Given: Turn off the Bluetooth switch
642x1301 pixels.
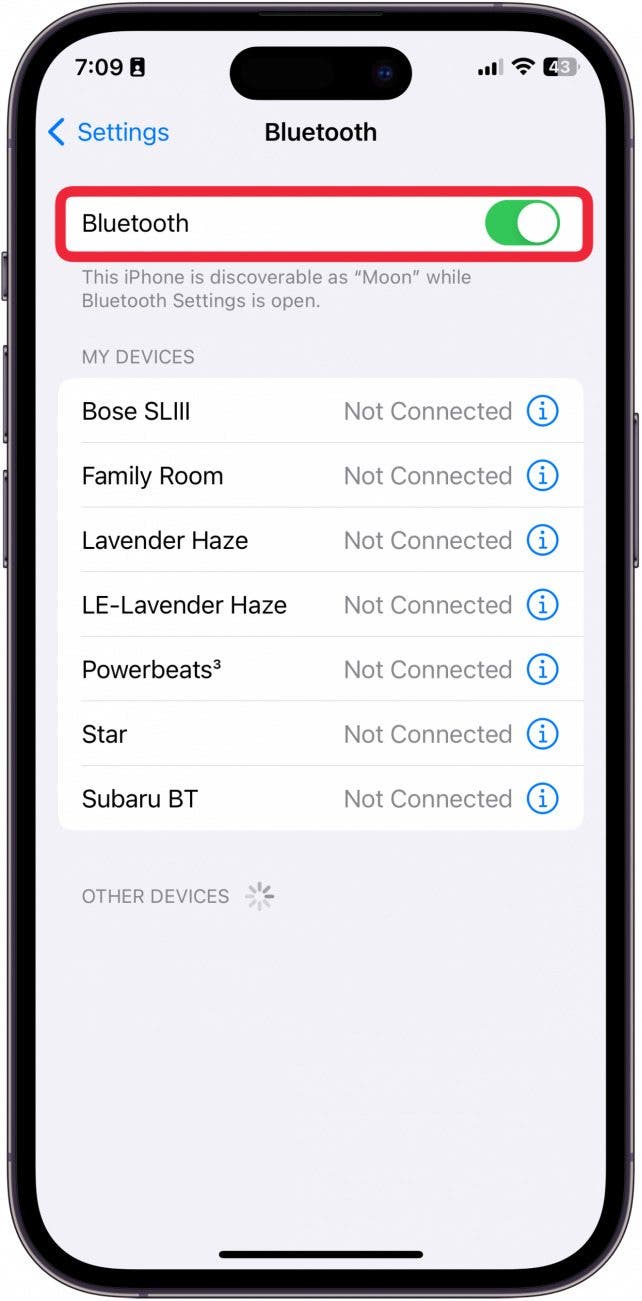Looking at the screenshot, I should click(x=522, y=223).
